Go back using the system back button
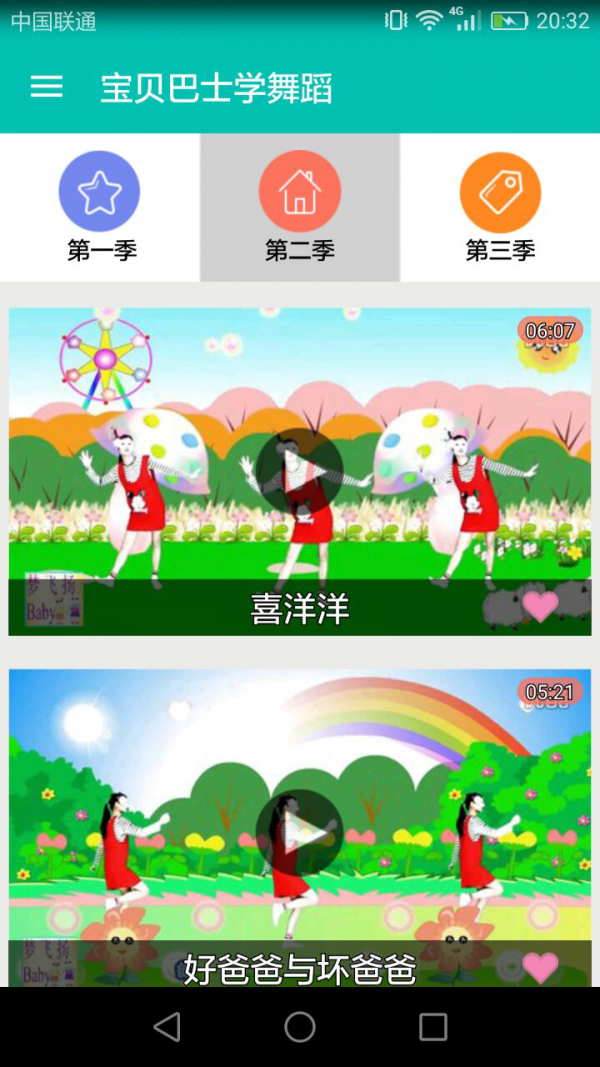 (x=167, y=1026)
